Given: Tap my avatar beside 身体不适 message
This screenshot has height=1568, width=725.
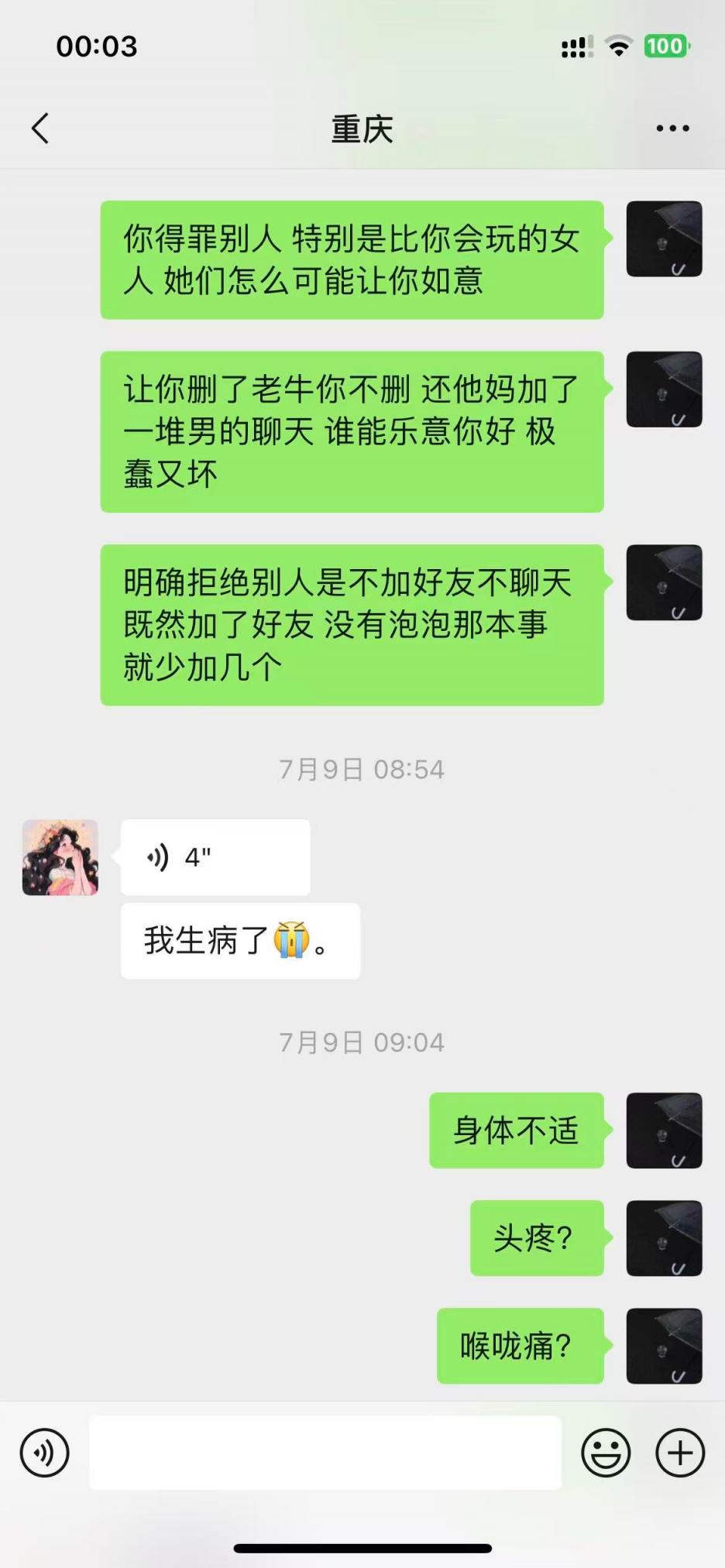Looking at the screenshot, I should click(x=664, y=1130).
